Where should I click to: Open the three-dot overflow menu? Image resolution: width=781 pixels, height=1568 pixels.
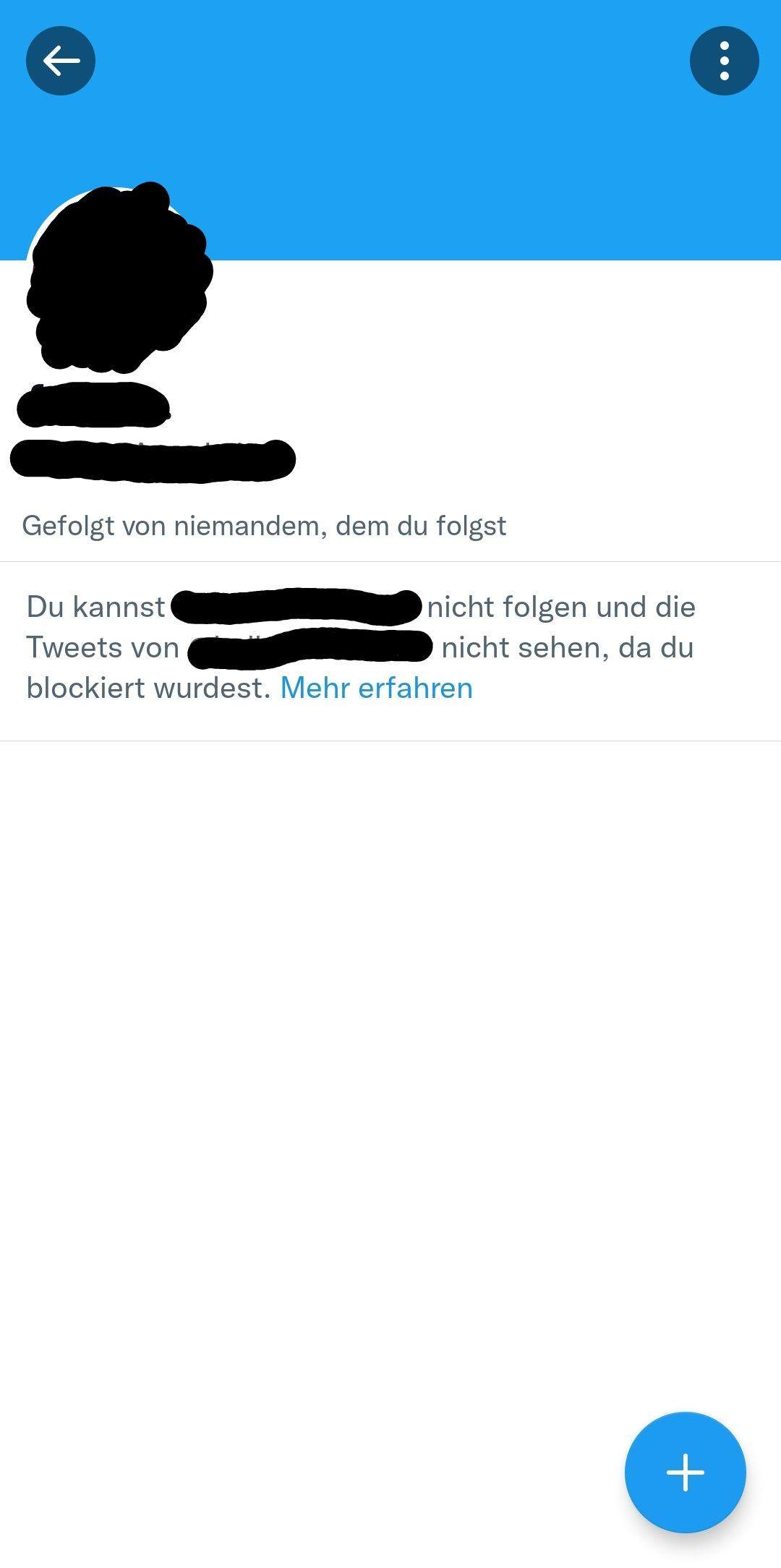coord(724,61)
